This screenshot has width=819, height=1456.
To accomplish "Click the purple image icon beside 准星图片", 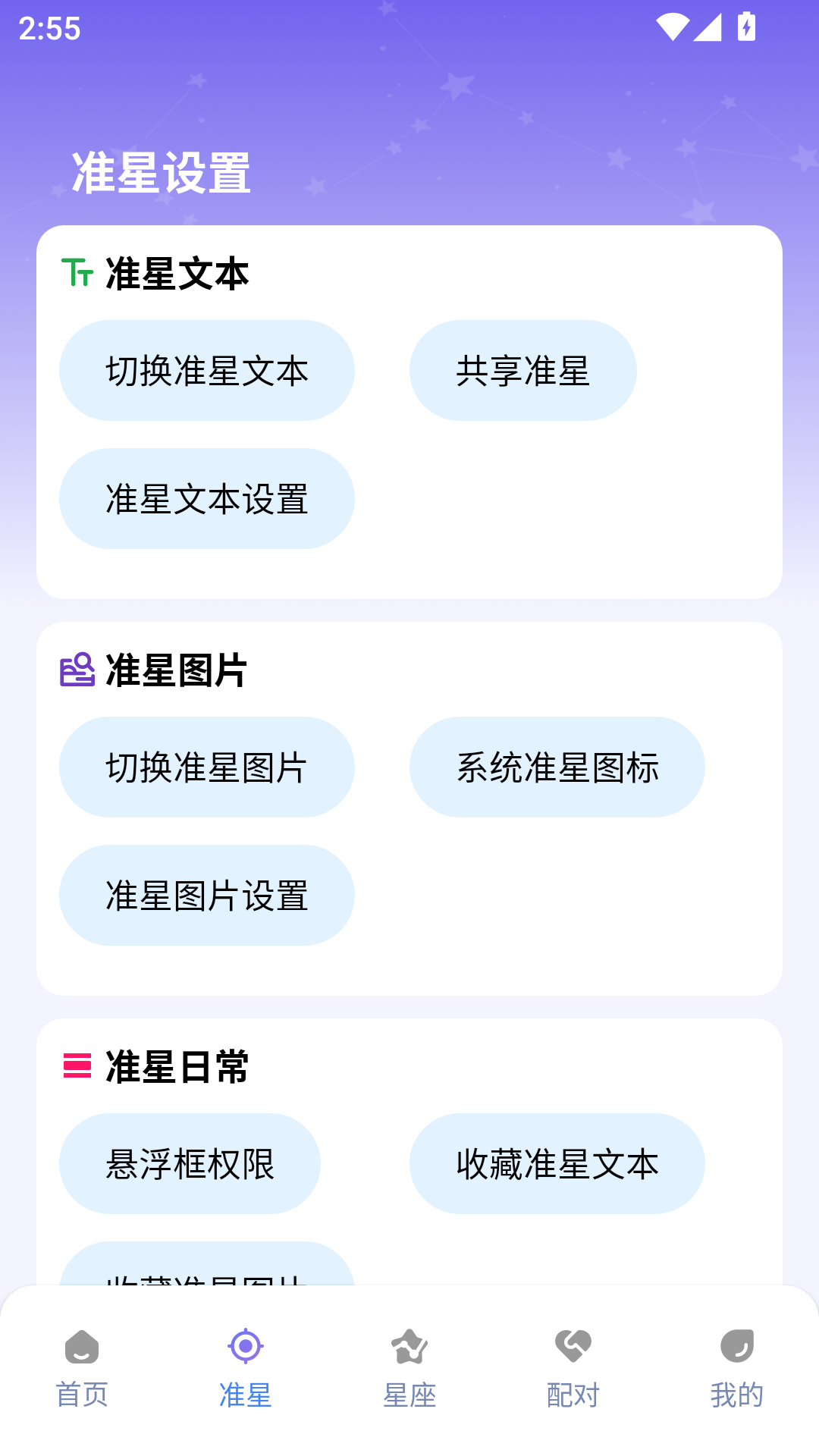I will click(78, 670).
